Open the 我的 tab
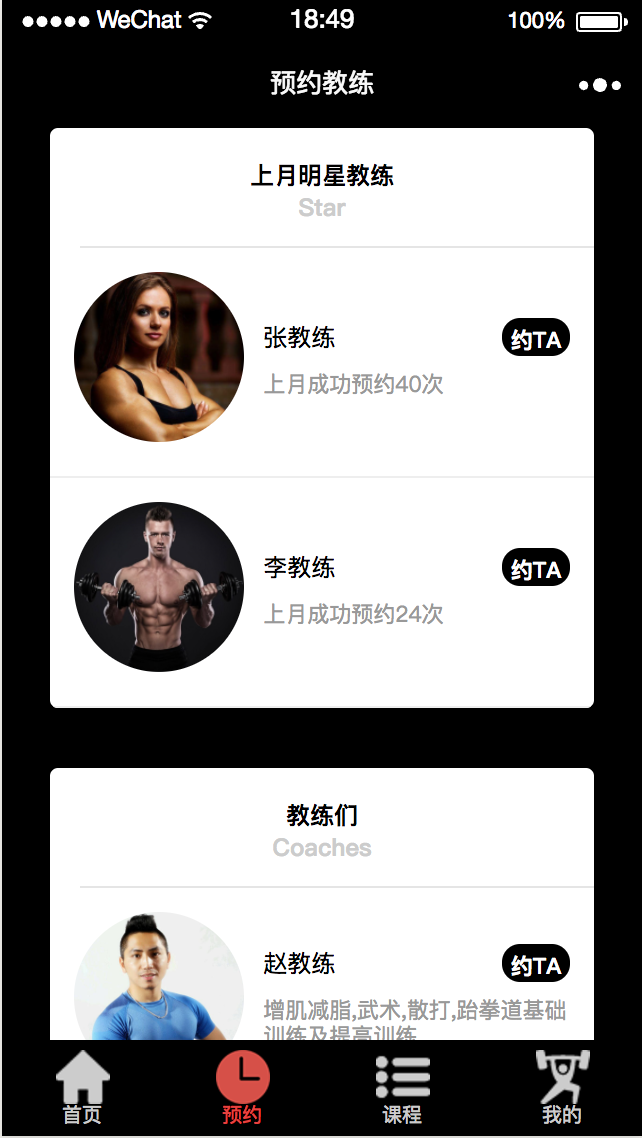The height and width of the screenshot is (1138, 642). 562,1090
